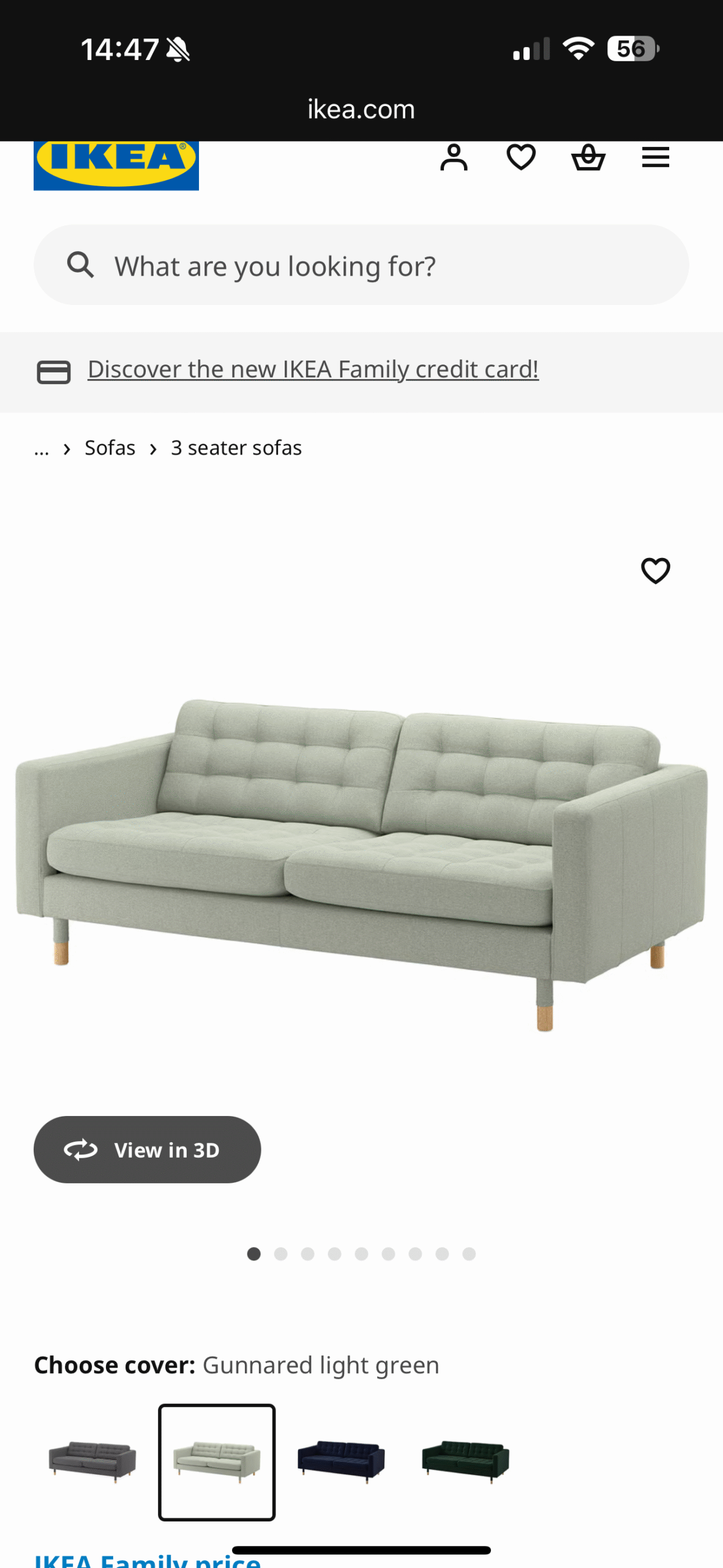Go to 3 seater sofas breadcrumb
Image resolution: width=723 pixels, height=1568 pixels.
tap(236, 448)
